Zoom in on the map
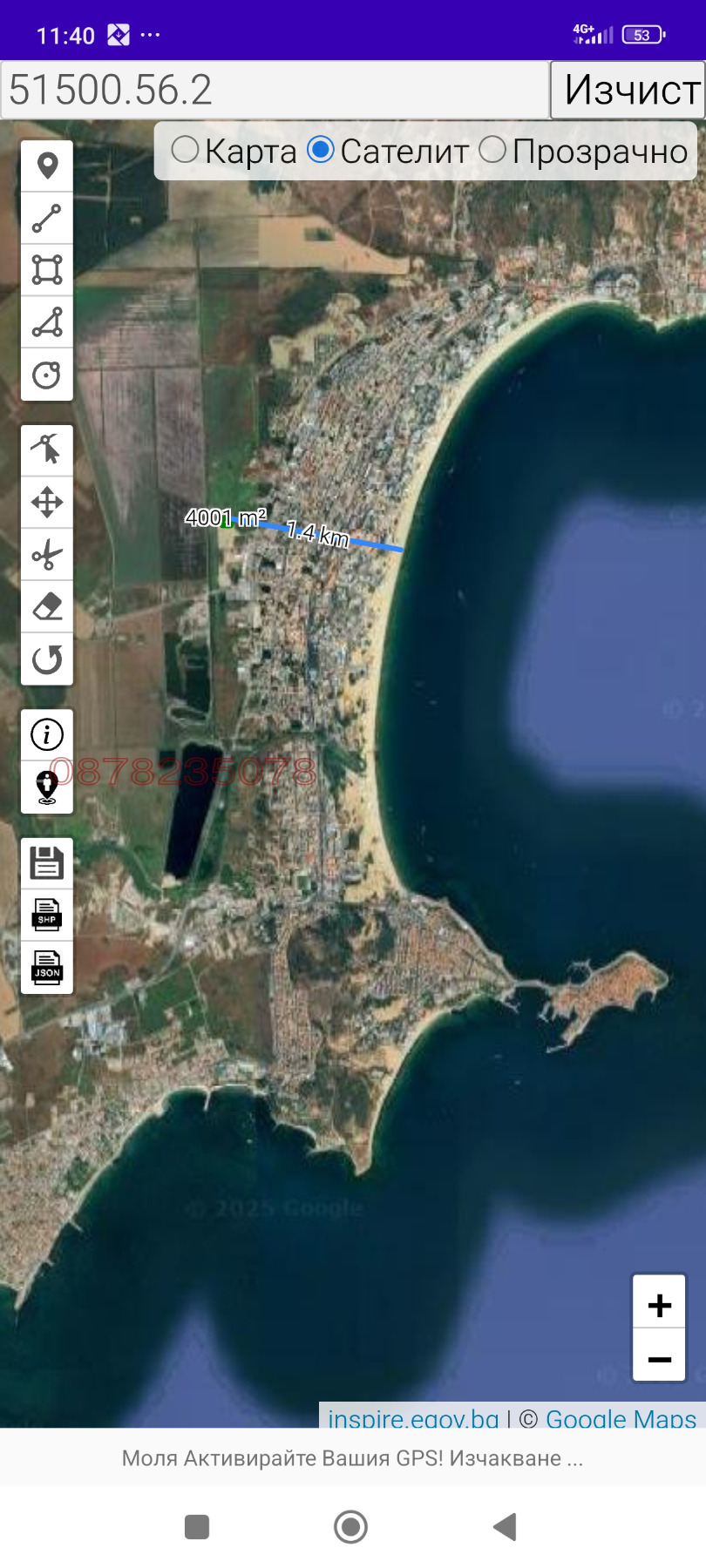Viewport: 706px width, 1568px height. (660, 1305)
